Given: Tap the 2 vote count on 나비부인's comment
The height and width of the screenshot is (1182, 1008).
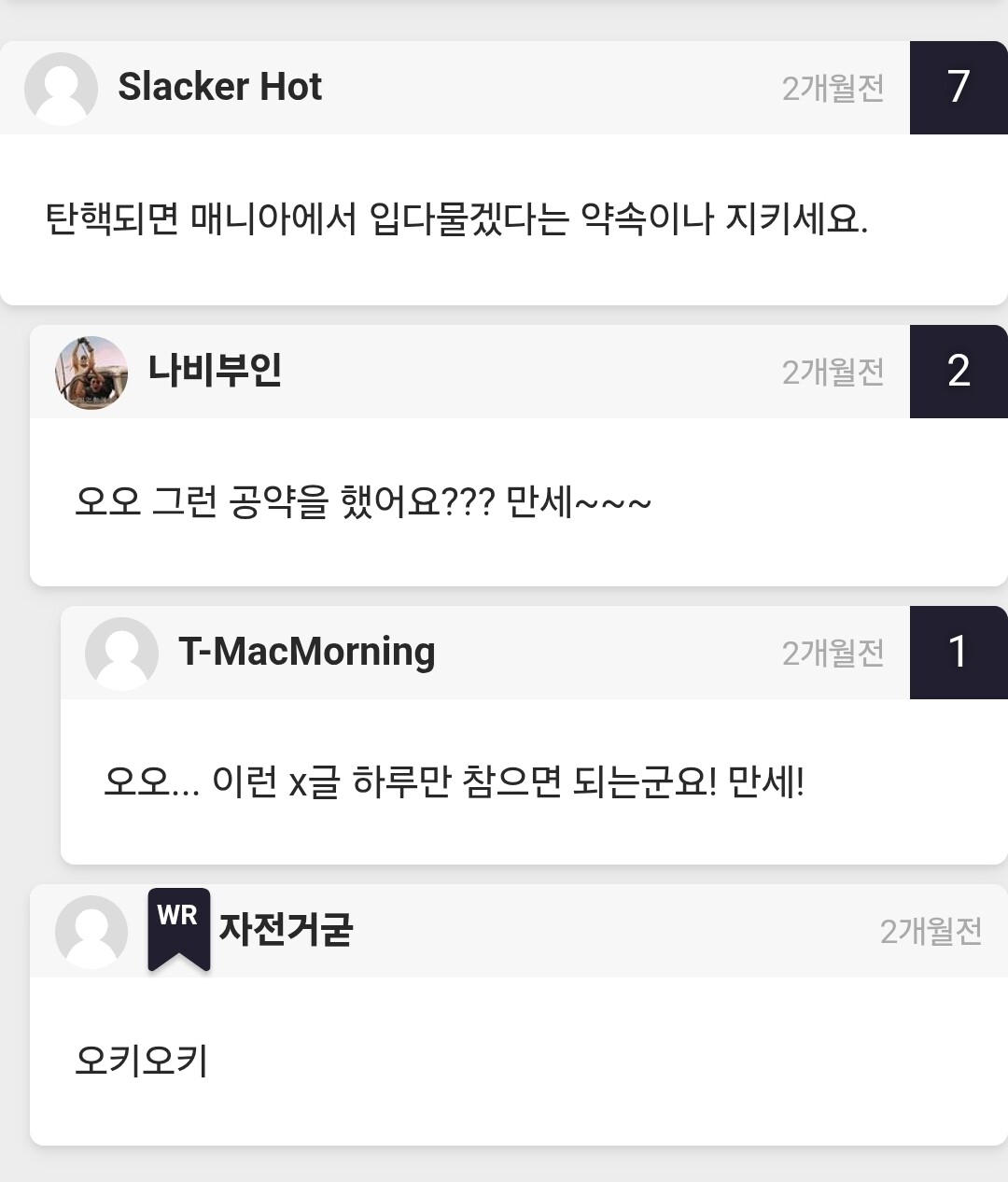Looking at the screenshot, I should pyautogui.click(x=959, y=372).
